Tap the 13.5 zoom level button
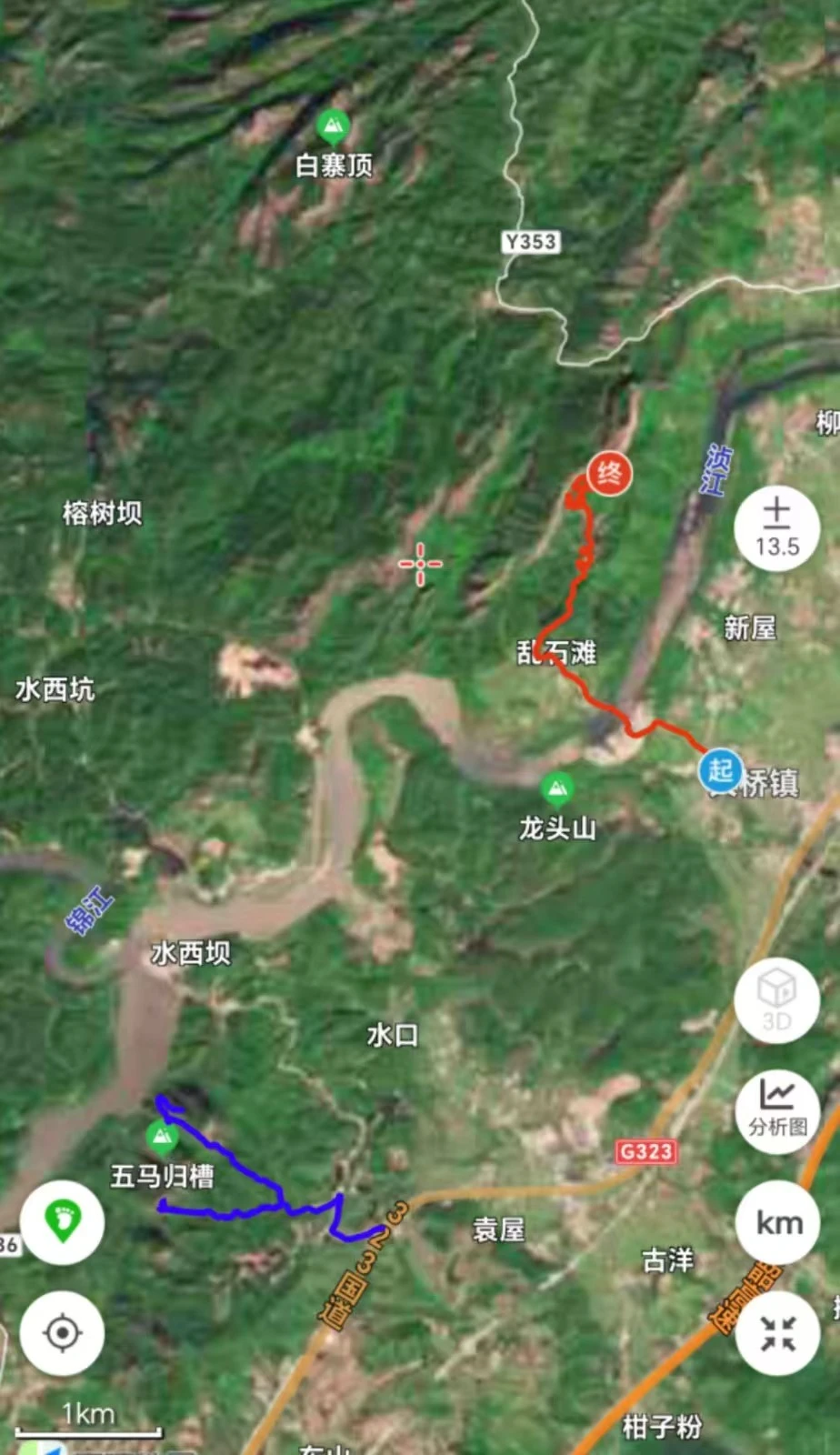The height and width of the screenshot is (1455, 840). point(777,528)
